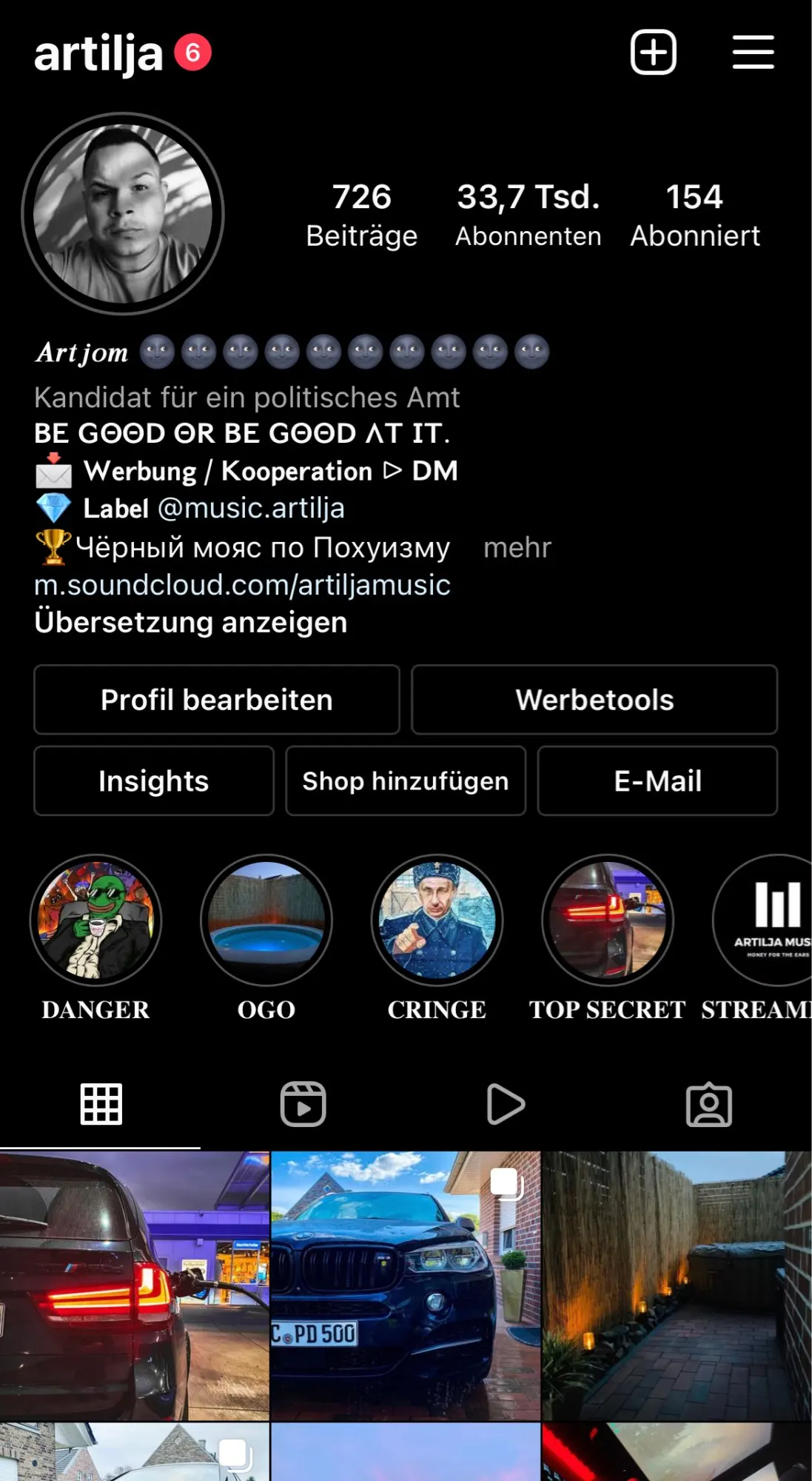Viewport: 812px width, 1481px height.
Task: Tap the E-Mail button
Action: [657, 781]
